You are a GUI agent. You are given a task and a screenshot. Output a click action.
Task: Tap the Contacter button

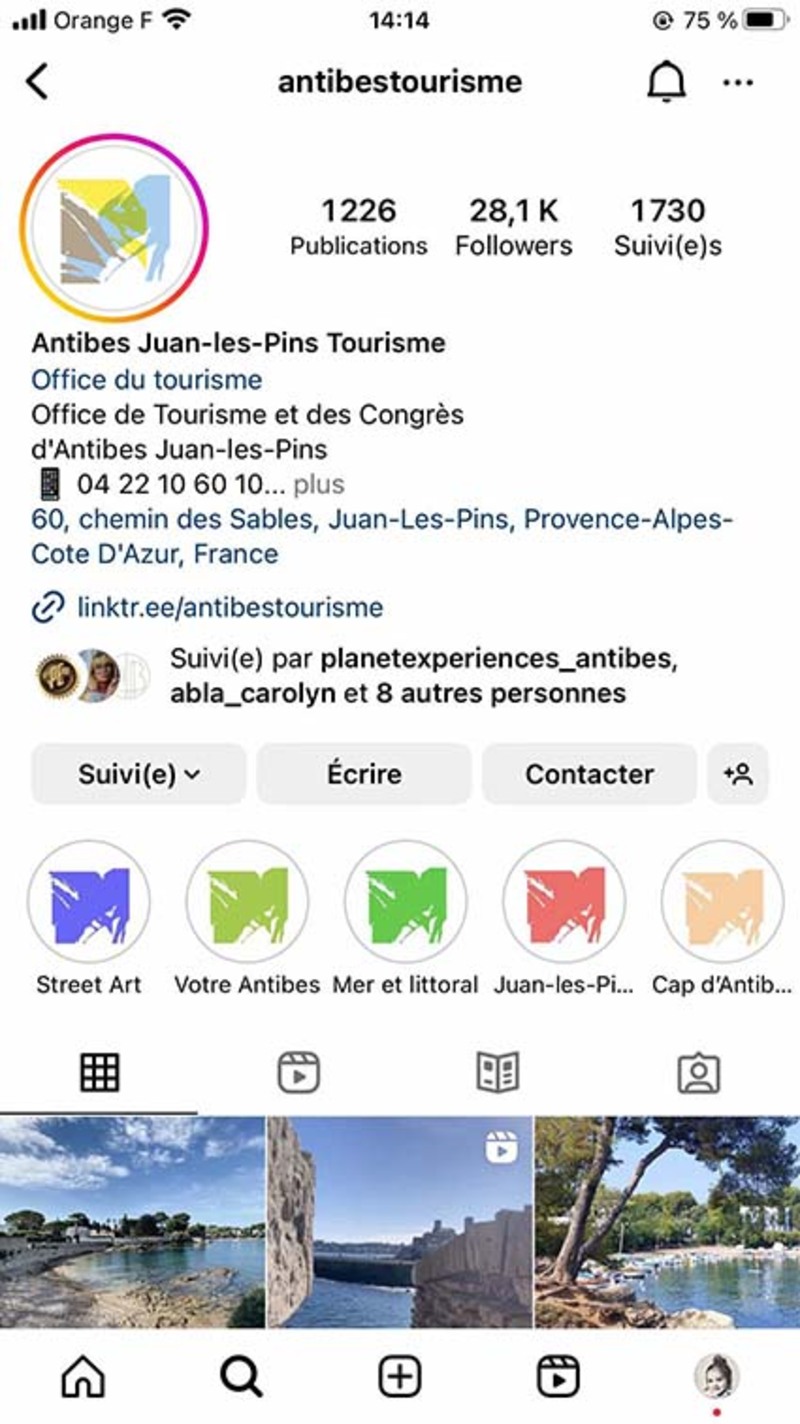click(x=589, y=774)
